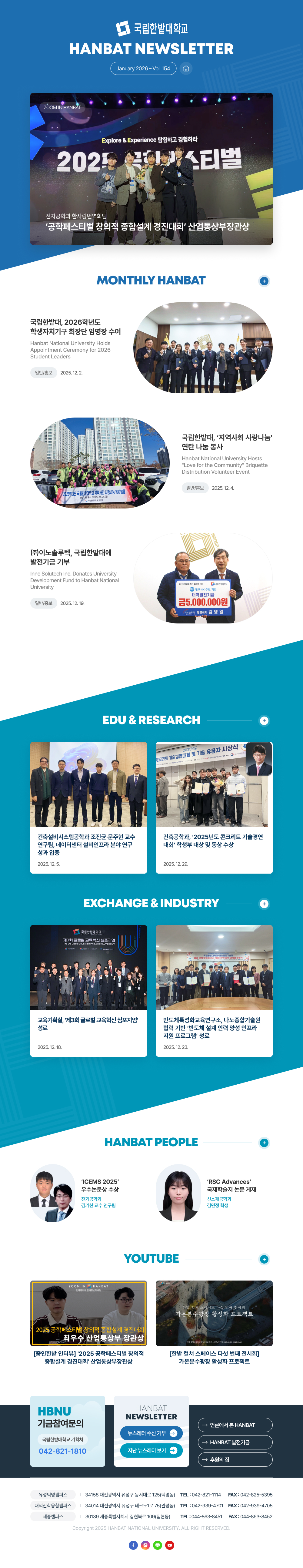Tap the 뉴스레터 수신 거부 button
303x1568 pixels.
coord(151,1433)
